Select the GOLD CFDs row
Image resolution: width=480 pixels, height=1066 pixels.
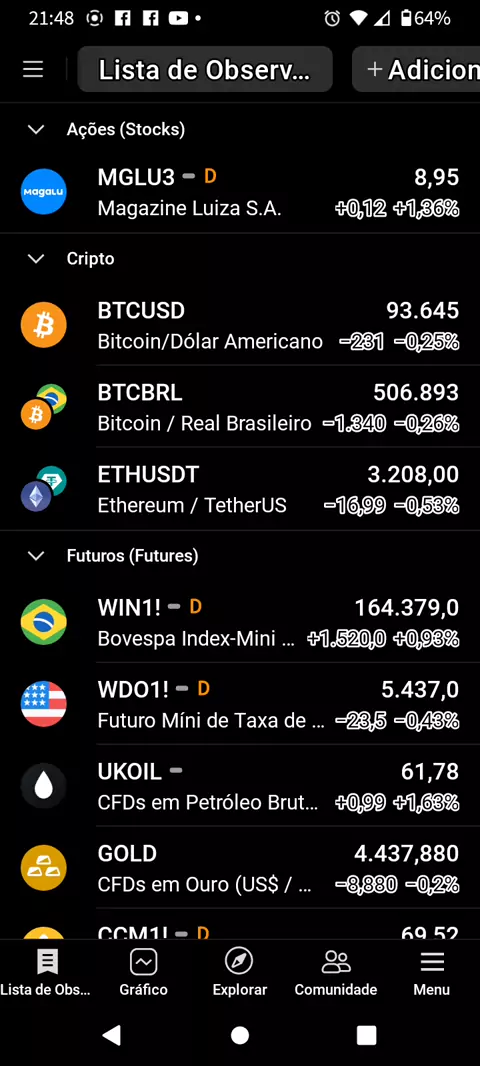coord(240,867)
